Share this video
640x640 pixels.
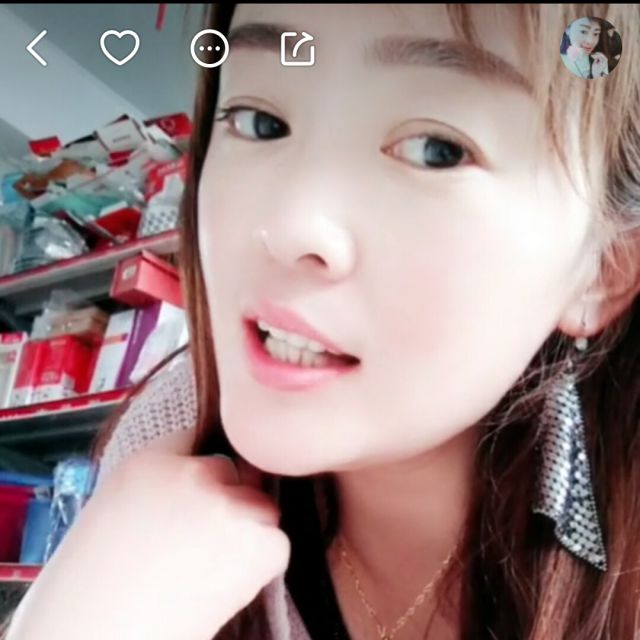tap(297, 48)
